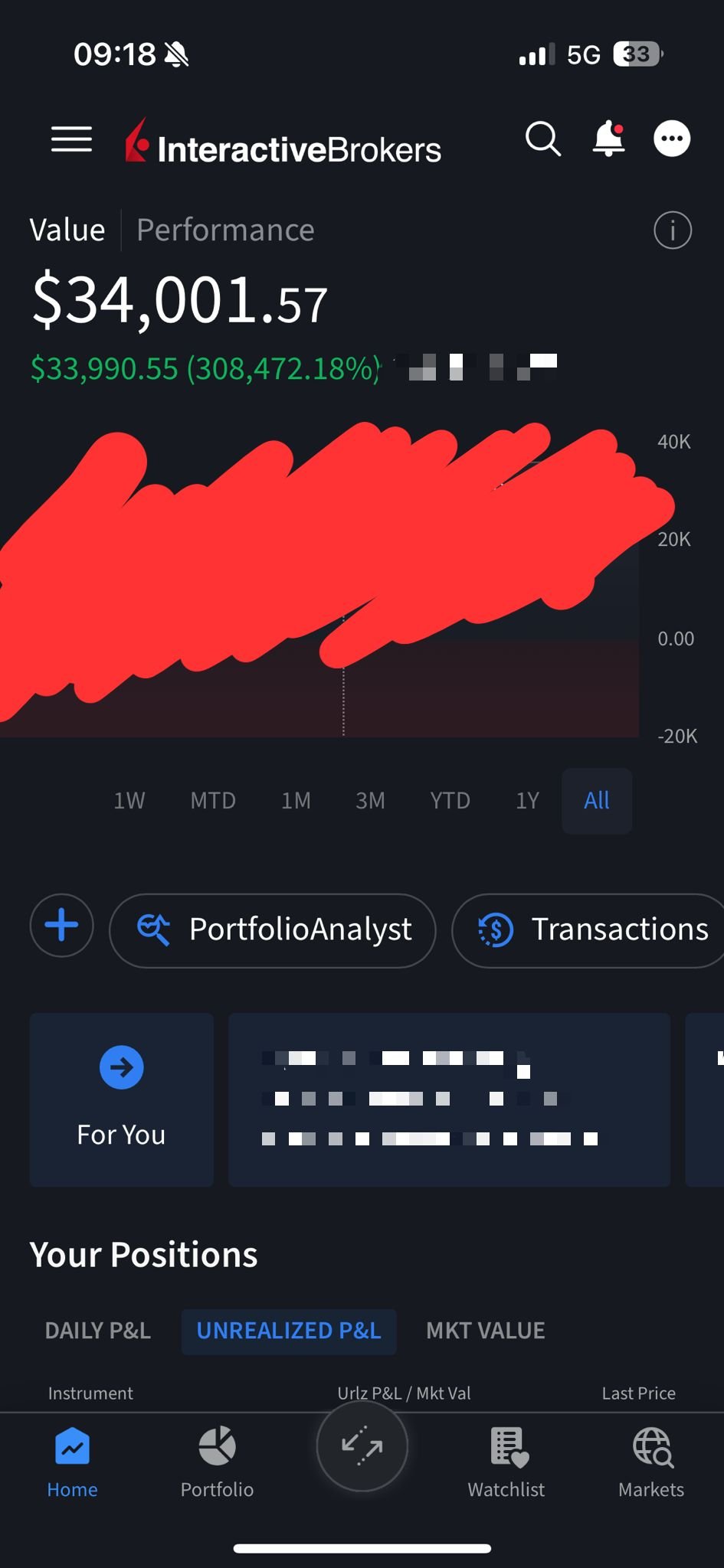The height and width of the screenshot is (1568, 724).
Task: Go to the Watchlist tab
Action: [x=506, y=1462]
